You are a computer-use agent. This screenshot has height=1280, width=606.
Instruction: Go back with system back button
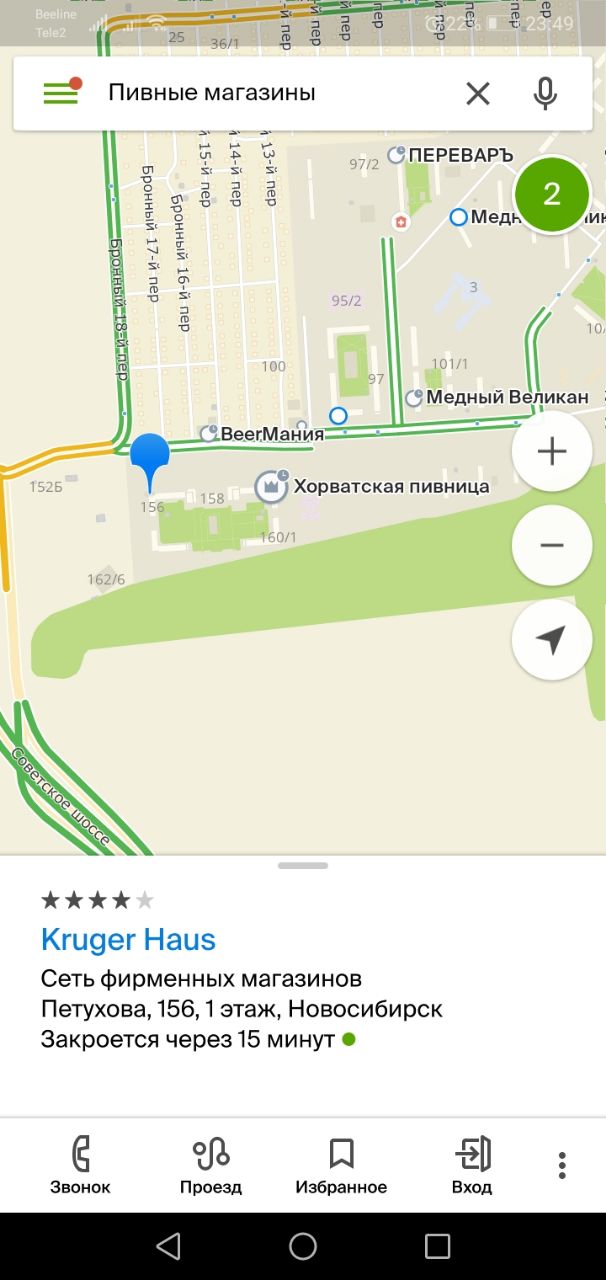click(x=168, y=1246)
